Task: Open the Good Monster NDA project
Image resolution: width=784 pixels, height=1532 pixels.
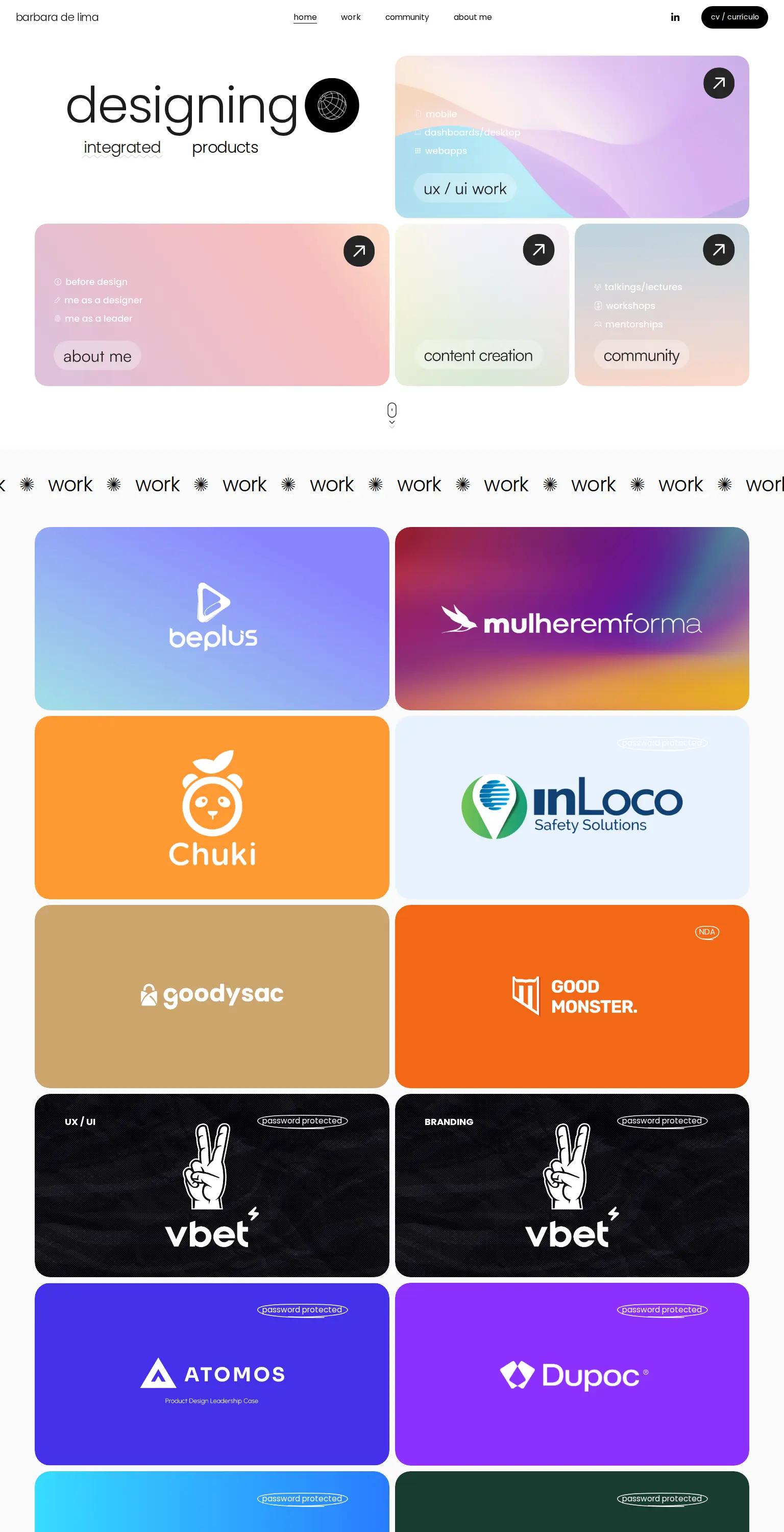Action: pyautogui.click(x=571, y=996)
